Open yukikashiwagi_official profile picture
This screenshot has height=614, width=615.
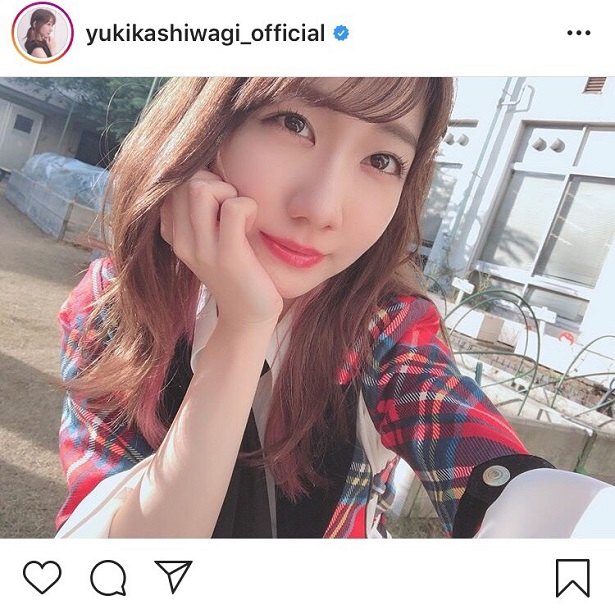(41, 33)
